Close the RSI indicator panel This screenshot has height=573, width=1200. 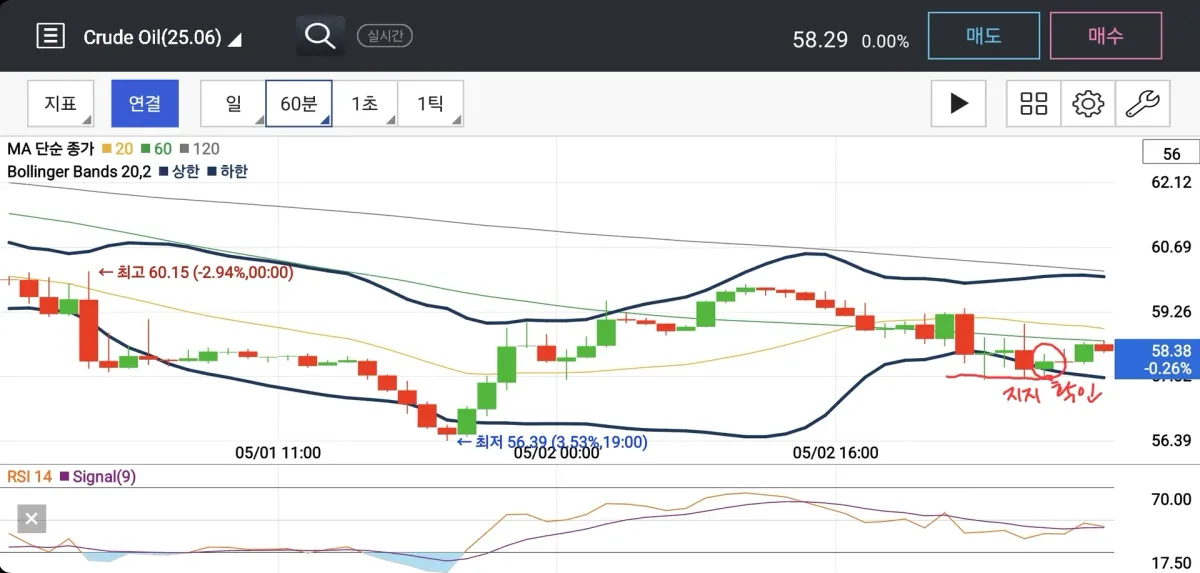(32, 519)
